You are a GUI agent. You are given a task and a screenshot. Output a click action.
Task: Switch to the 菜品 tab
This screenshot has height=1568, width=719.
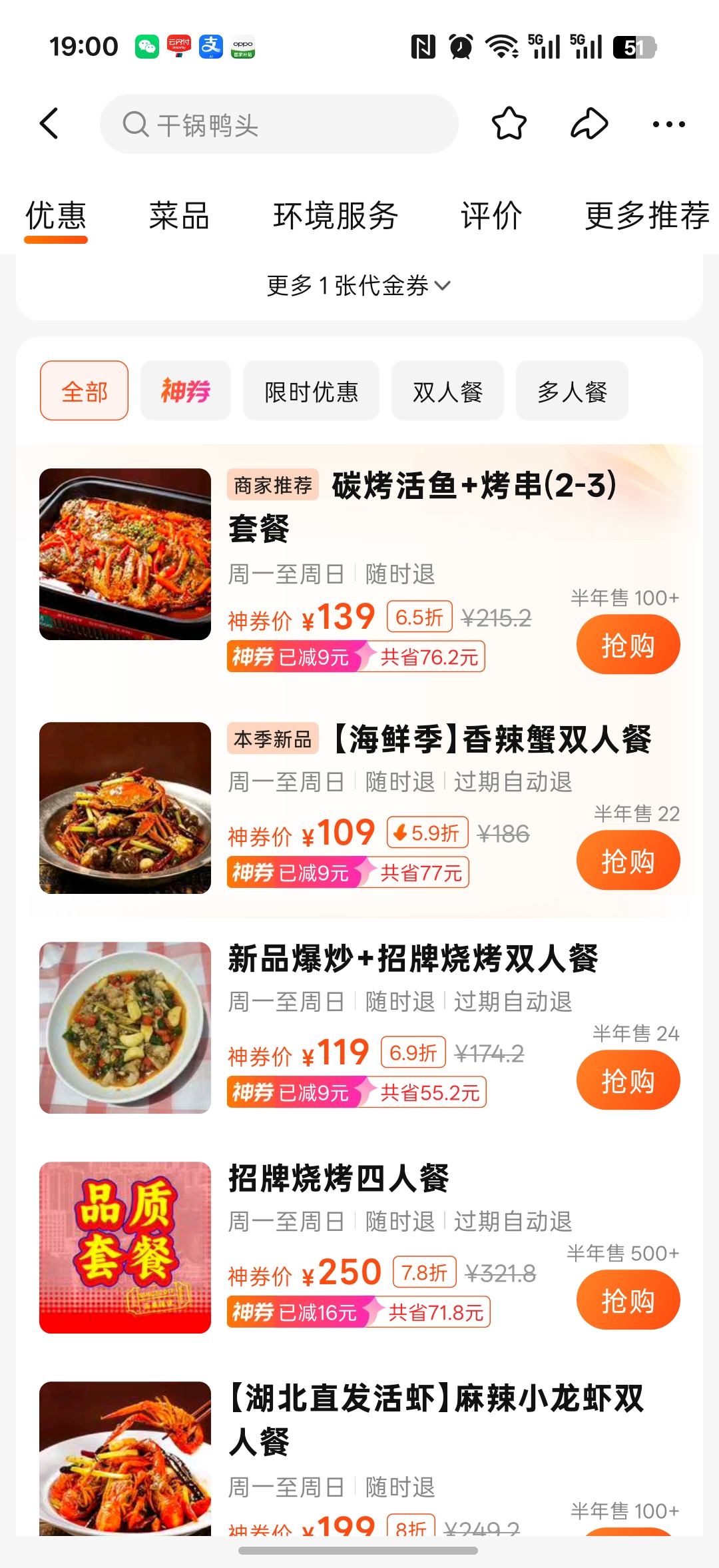click(x=179, y=216)
